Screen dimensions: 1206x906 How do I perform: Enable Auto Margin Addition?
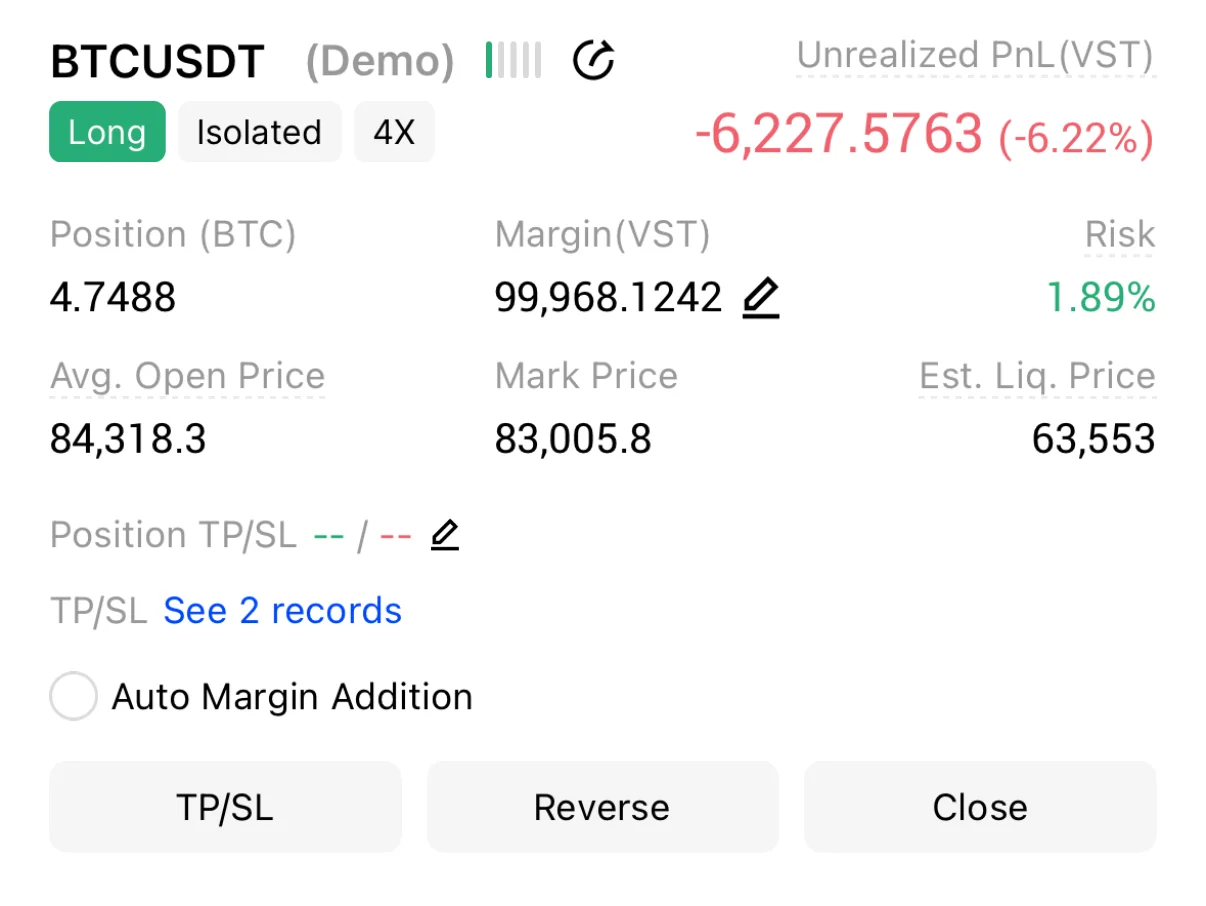[74, 696]
